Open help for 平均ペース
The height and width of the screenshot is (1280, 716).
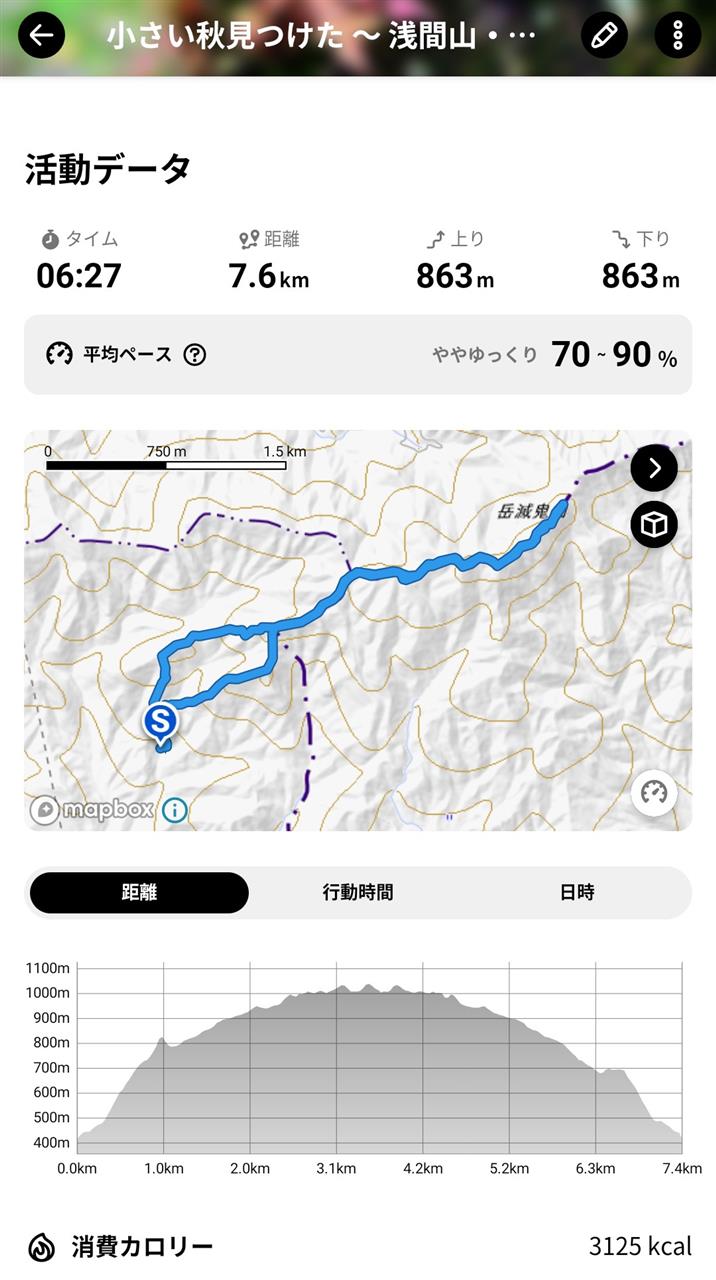coord(195,354)
